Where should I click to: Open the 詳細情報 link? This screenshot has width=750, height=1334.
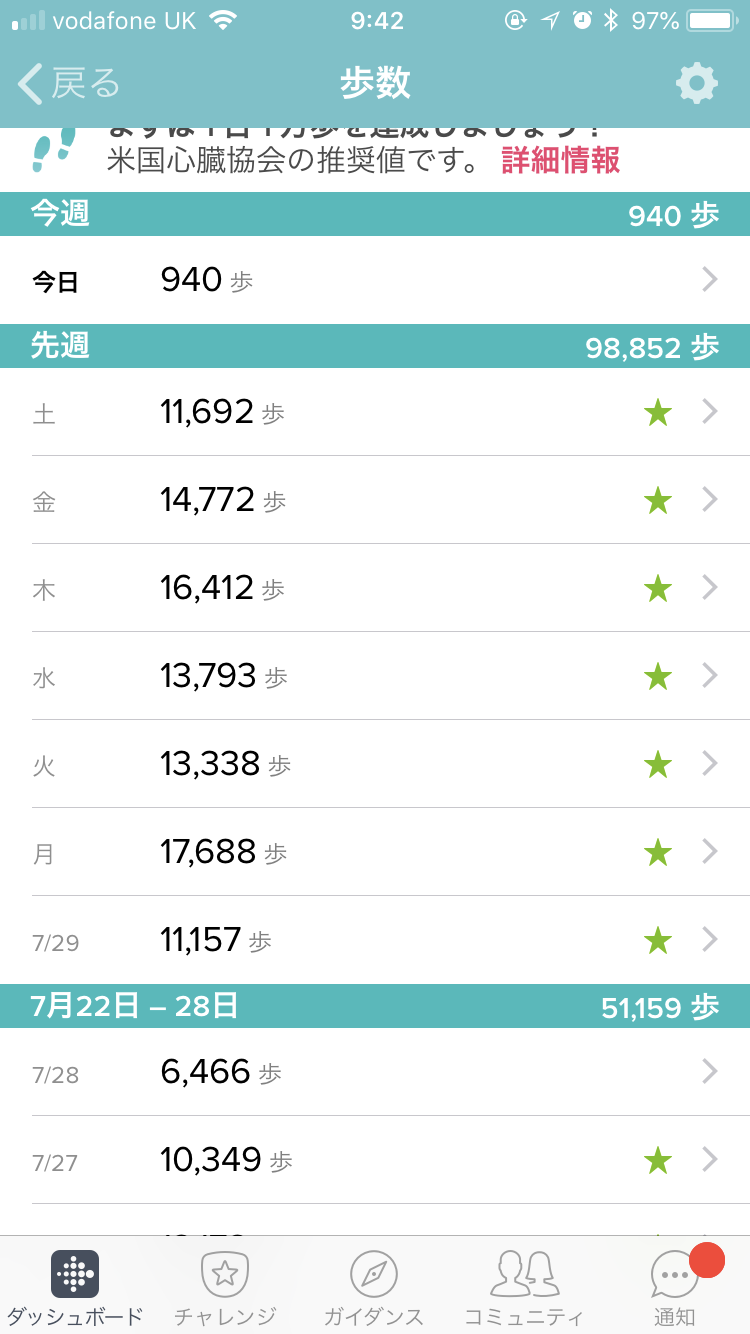560,160
